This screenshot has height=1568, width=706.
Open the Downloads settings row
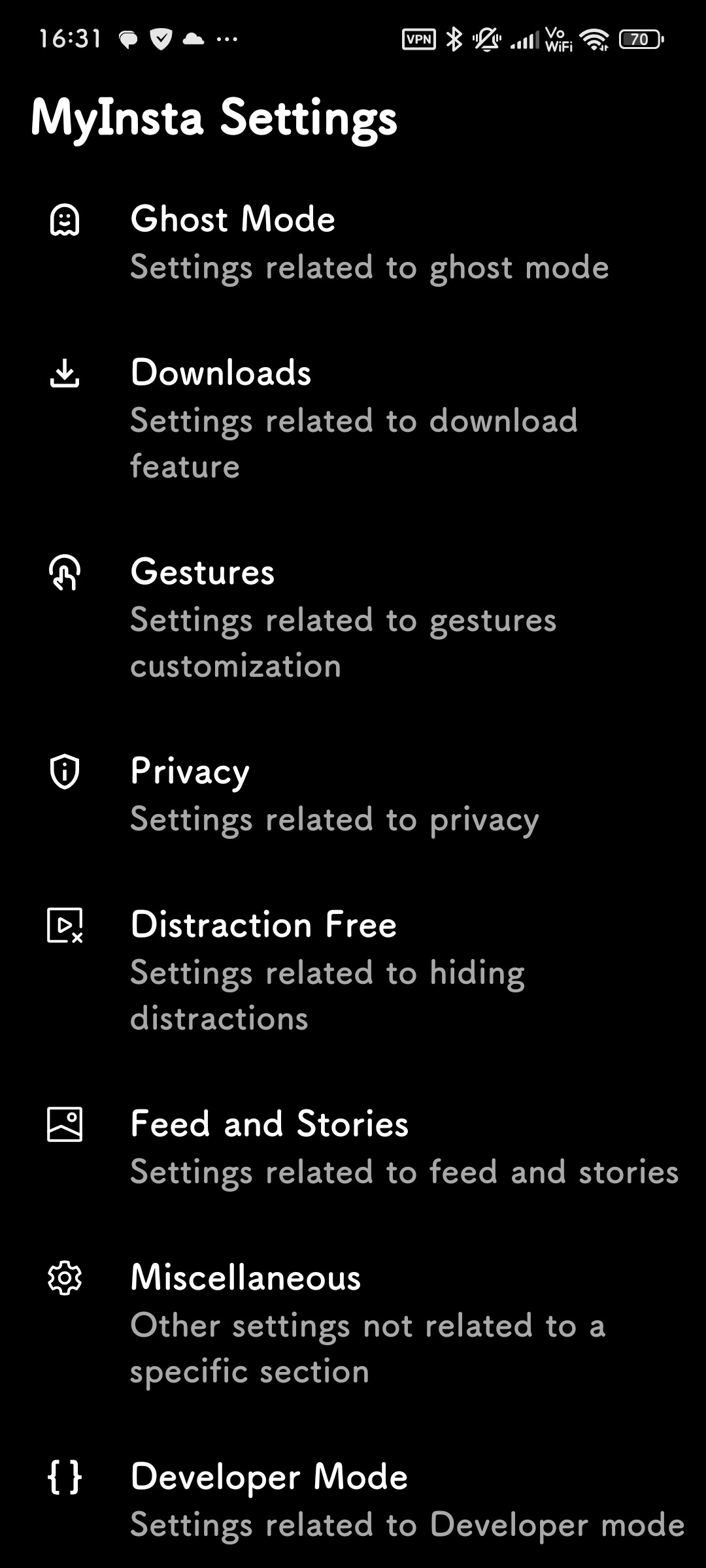353,419
